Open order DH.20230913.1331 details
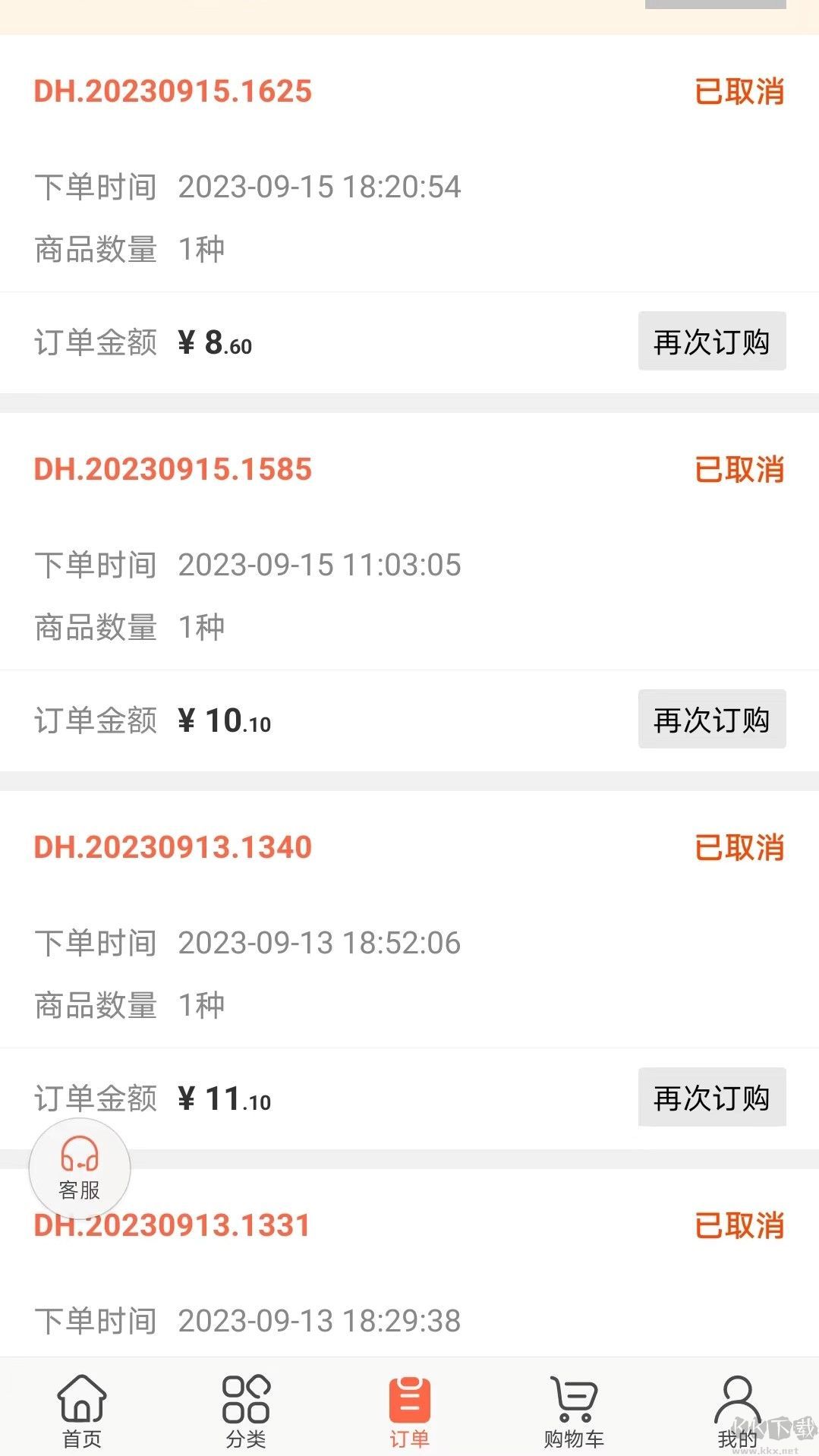The height and width of the screenshot is (1456, 819). click(x=172, y=1225)
